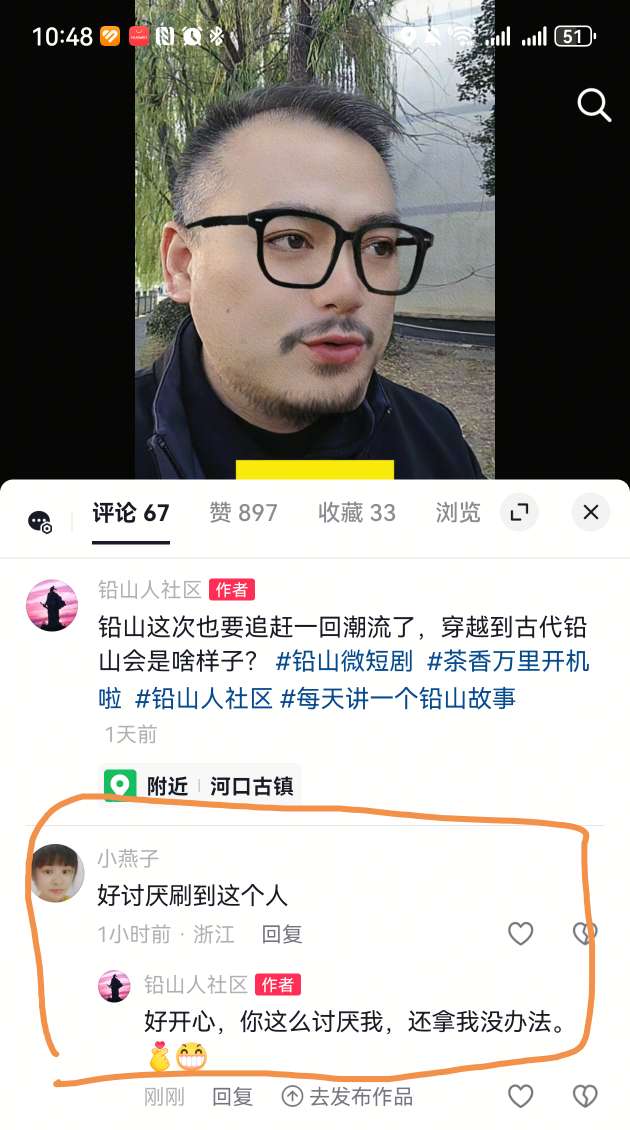The width and height of the screenshot is (630, 1130).
Task: Open hashtag #每天讲一个铅山故事
Action: (398, 697)
